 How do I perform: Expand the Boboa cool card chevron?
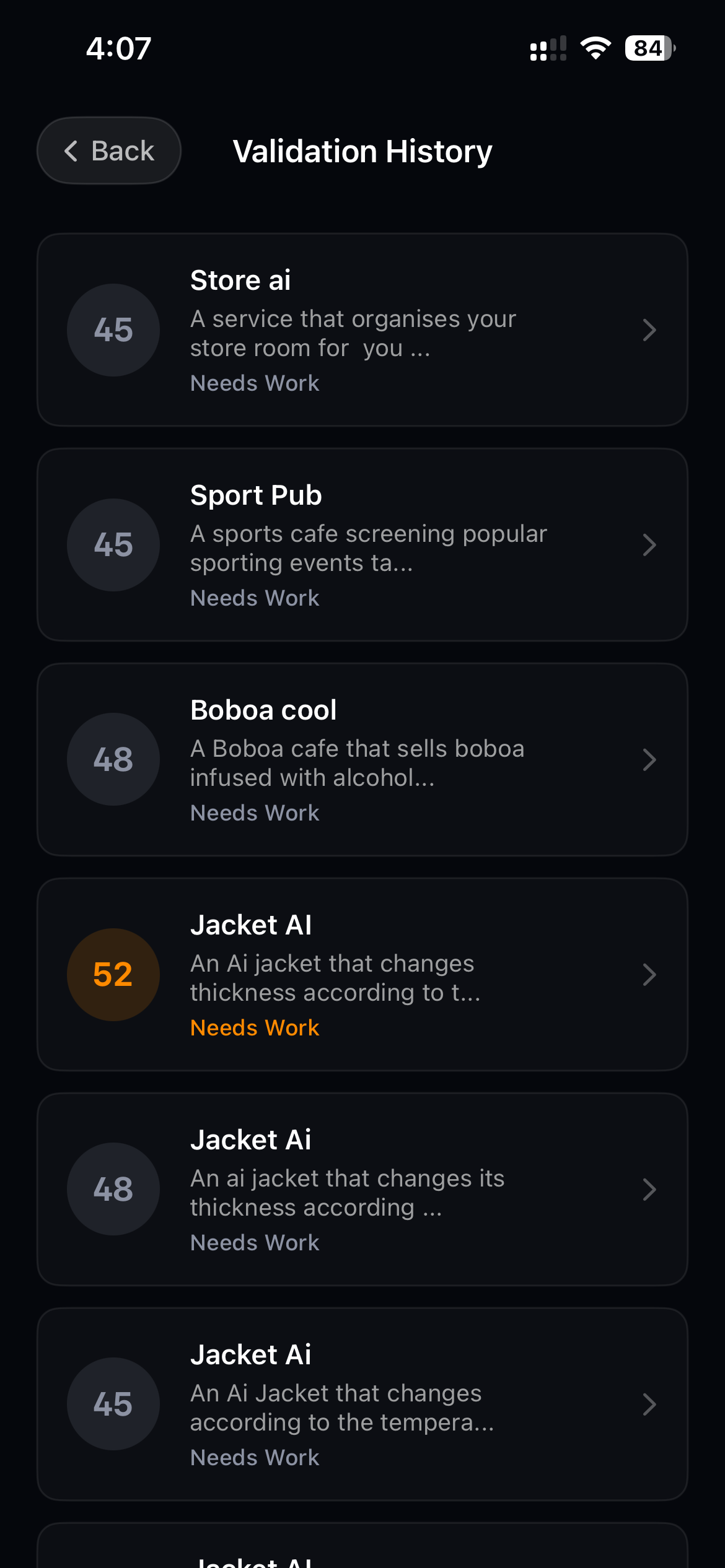coord(649,759)
